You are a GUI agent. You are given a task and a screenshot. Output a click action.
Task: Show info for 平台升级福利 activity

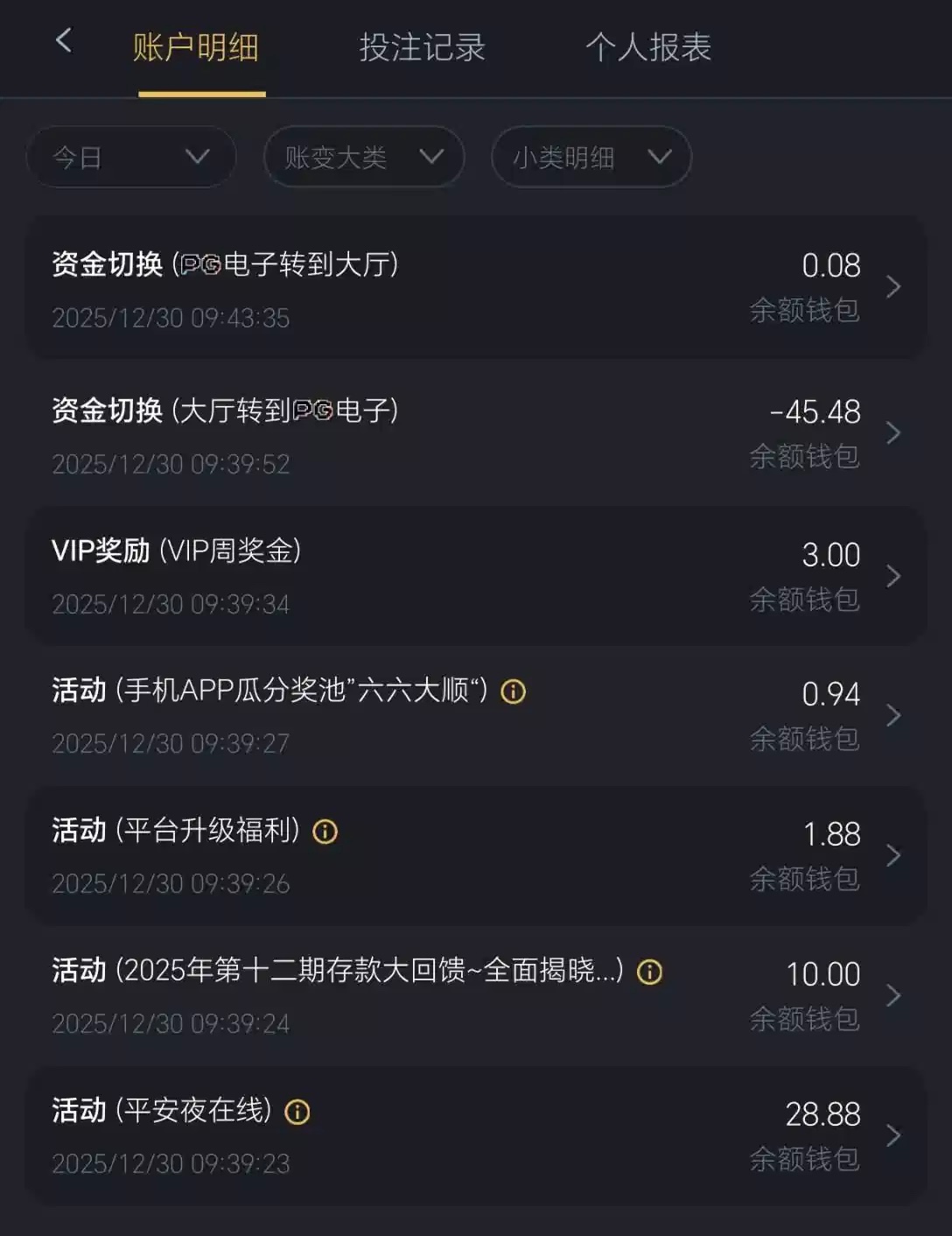pyautogui.click(x=325, y=832)
